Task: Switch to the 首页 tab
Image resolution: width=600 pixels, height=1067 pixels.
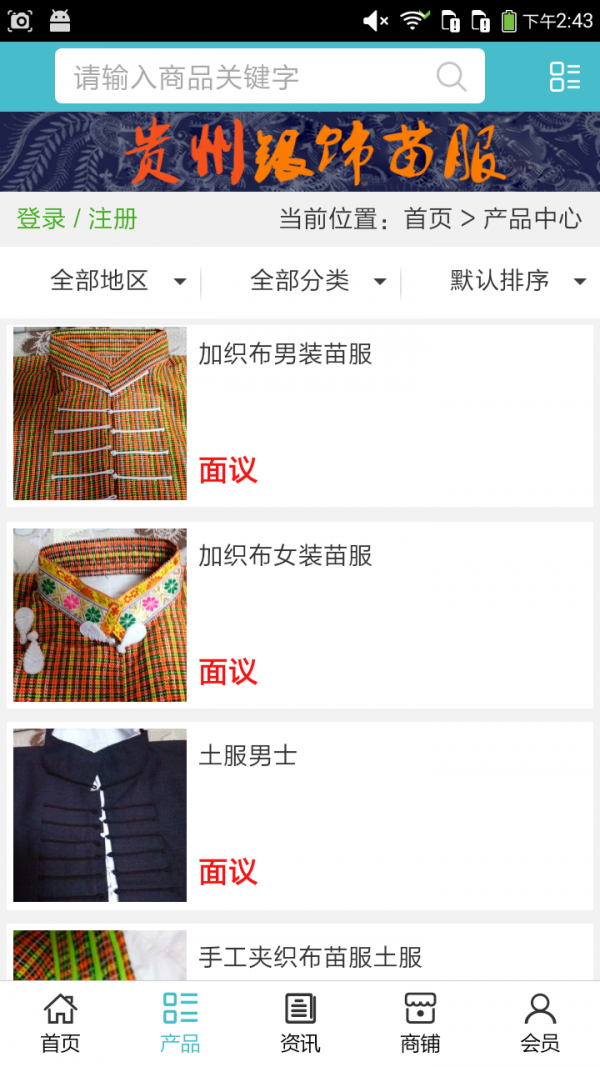Action: (x=60, y=1023)
